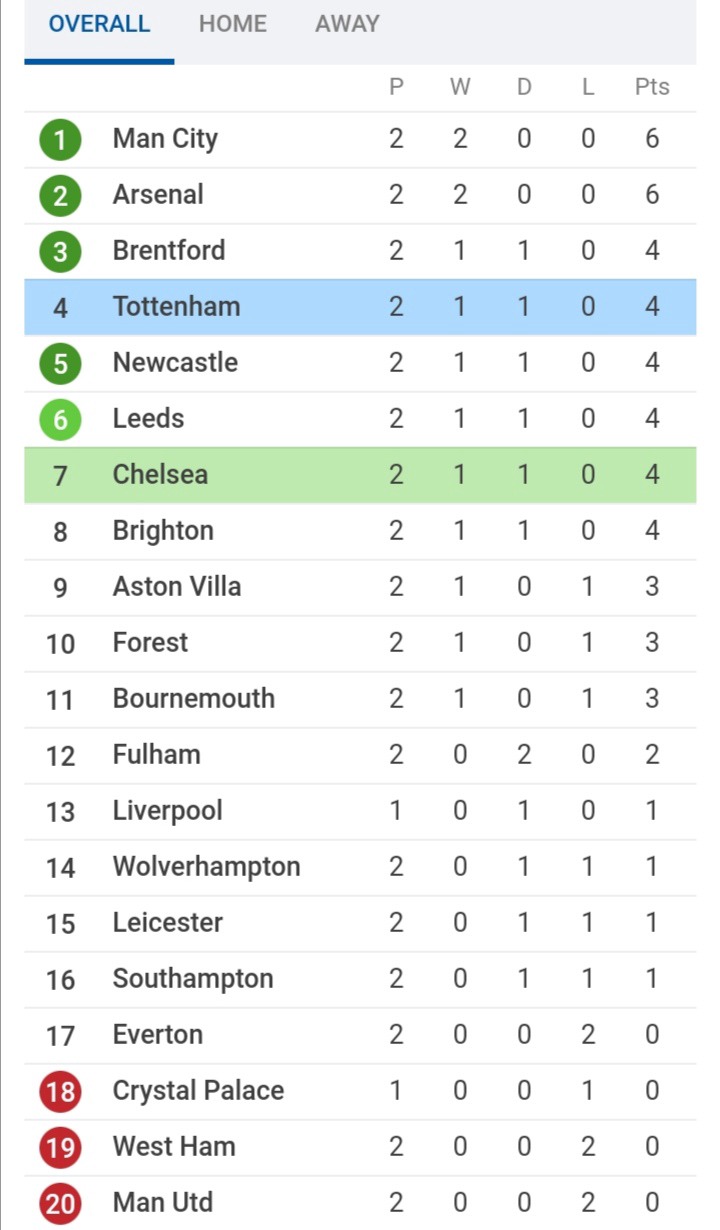Open Liverpool team row
The image size is (720, 1230).
(x=360, y=811)
